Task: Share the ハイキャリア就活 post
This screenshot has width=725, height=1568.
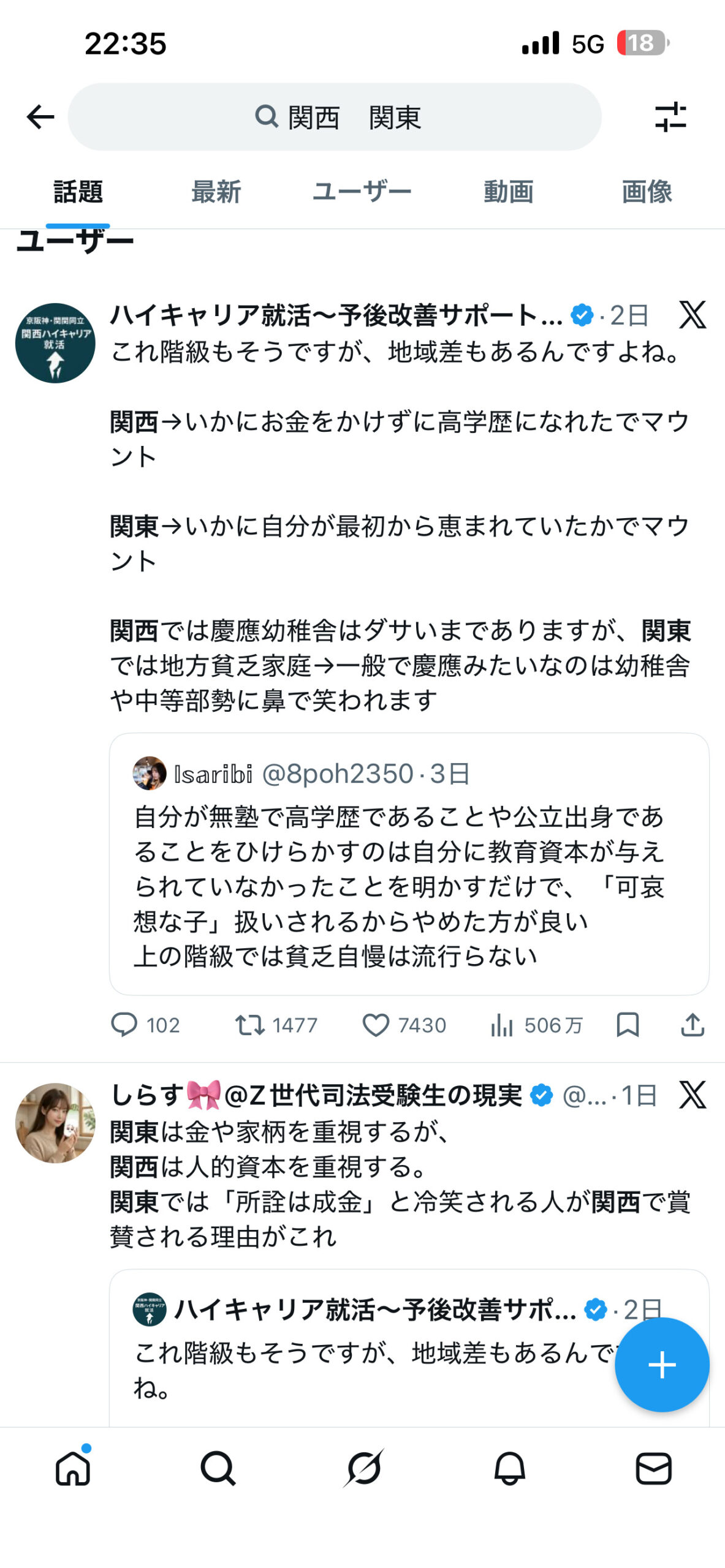Action: 693,1025
